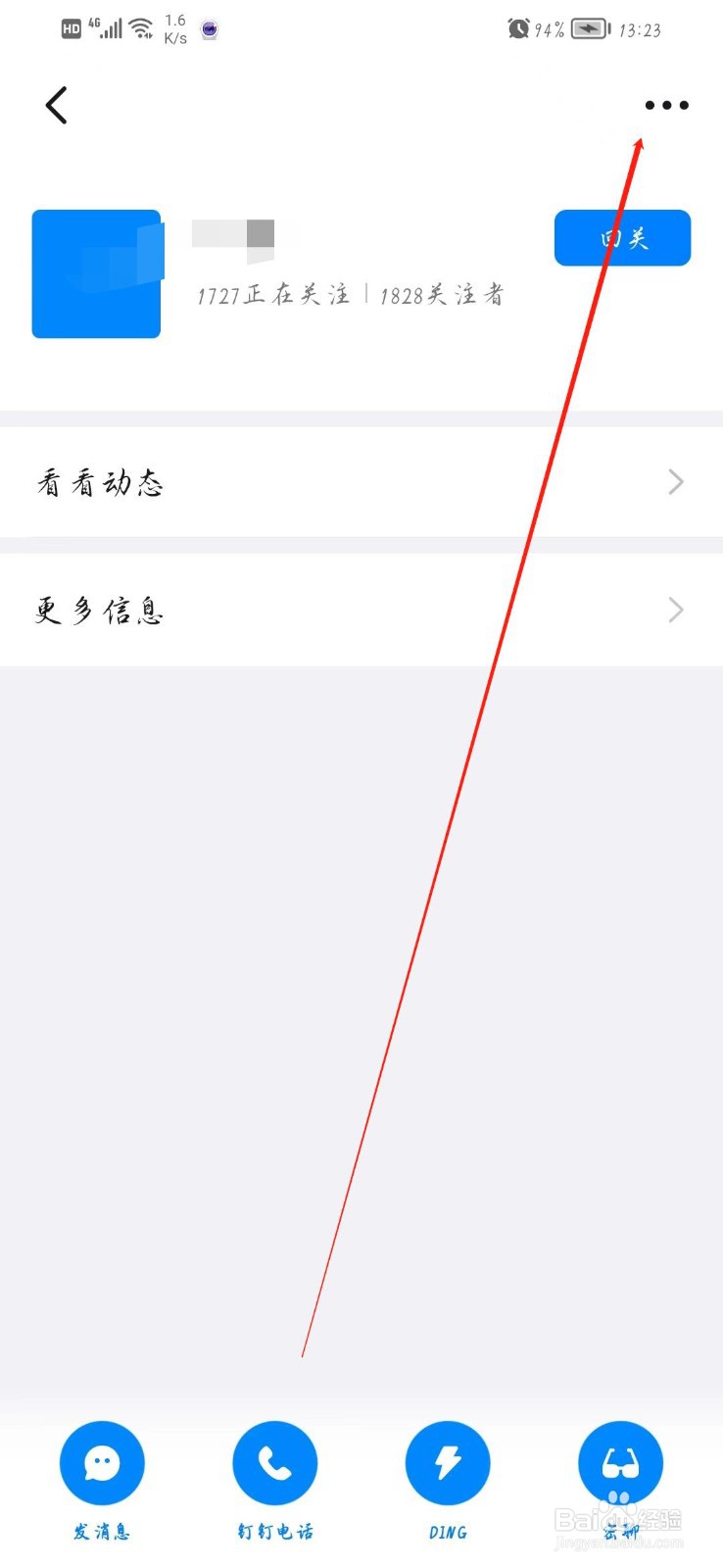Open the 更多信息 row
The image size is (723, 1568).
pyautogui.click(x=294, y=610)
